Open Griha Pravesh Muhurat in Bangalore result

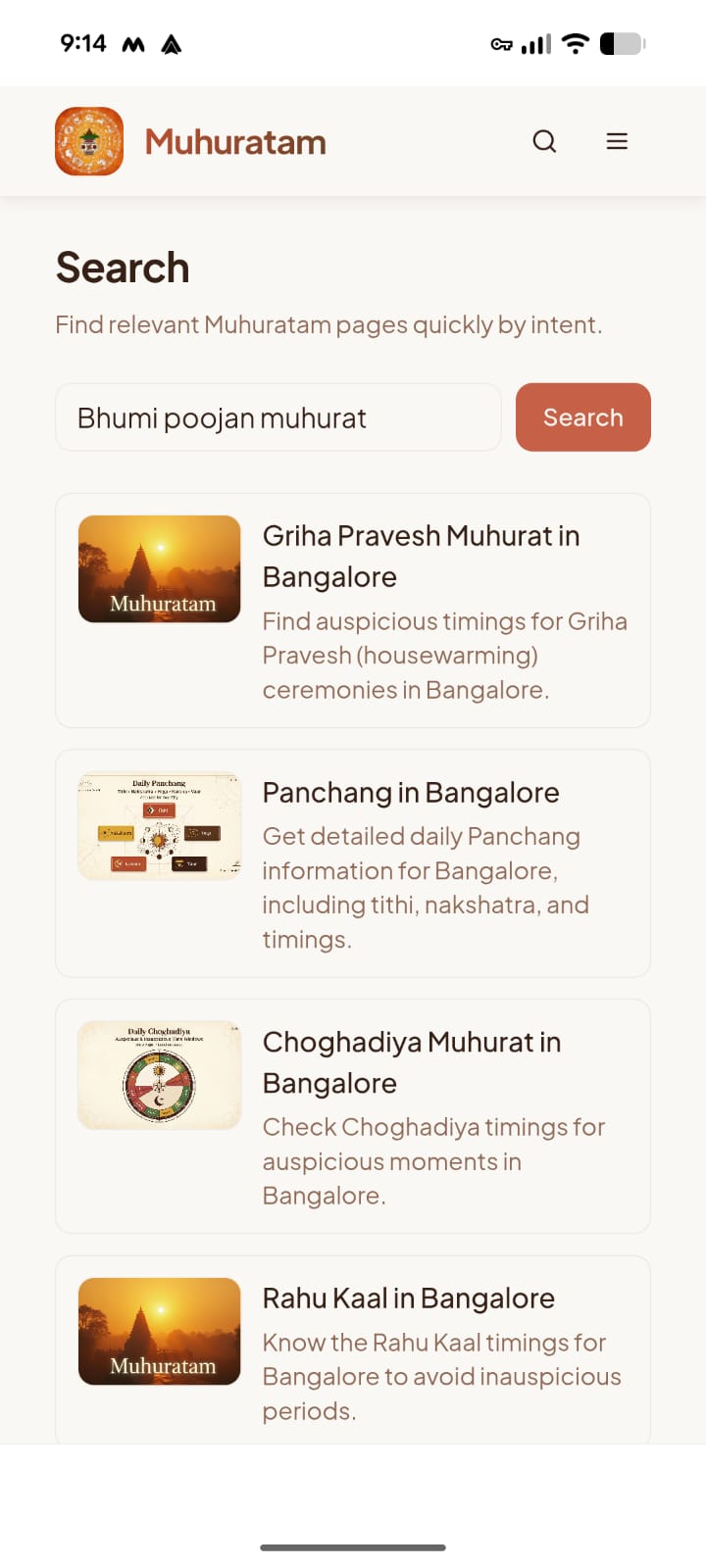422,556
